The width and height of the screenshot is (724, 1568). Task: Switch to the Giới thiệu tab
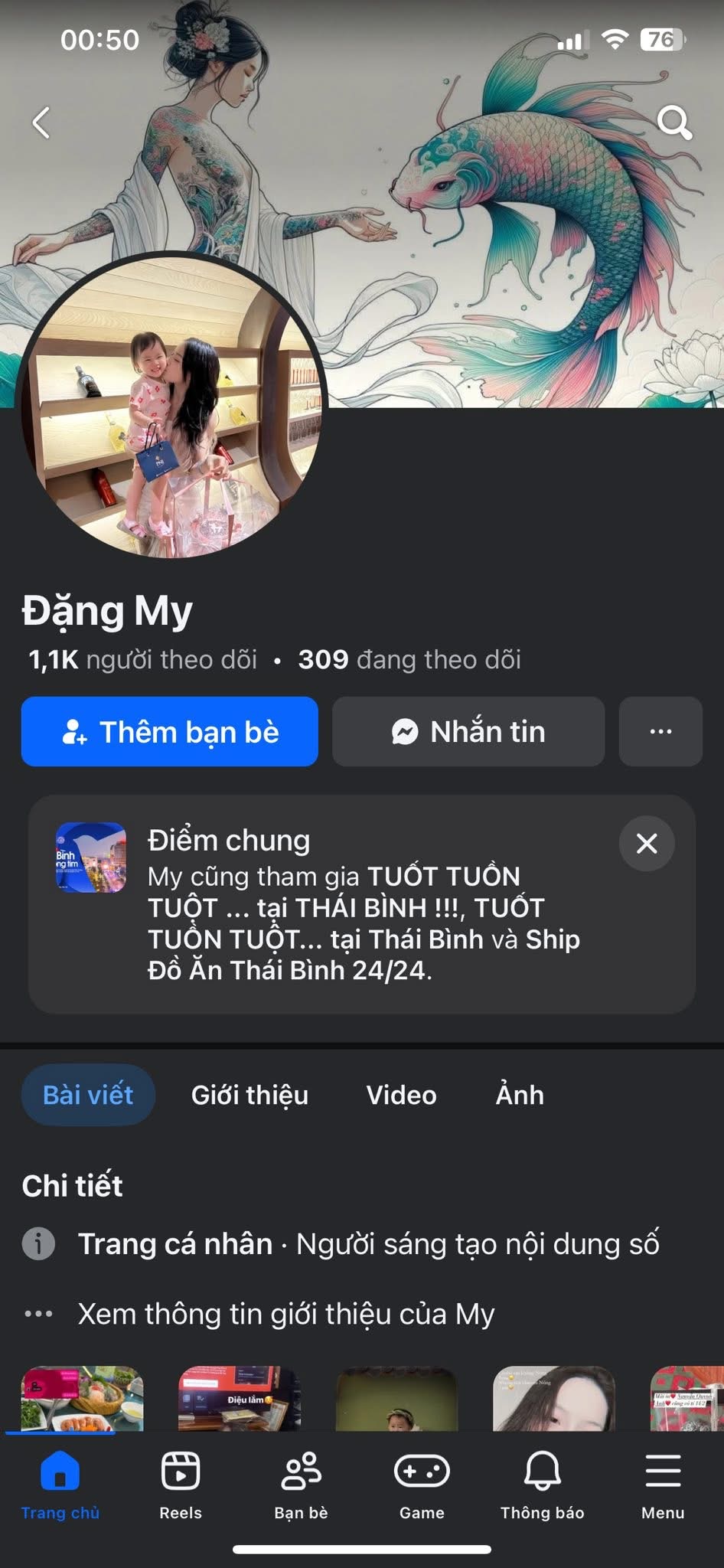[249, 1095]
